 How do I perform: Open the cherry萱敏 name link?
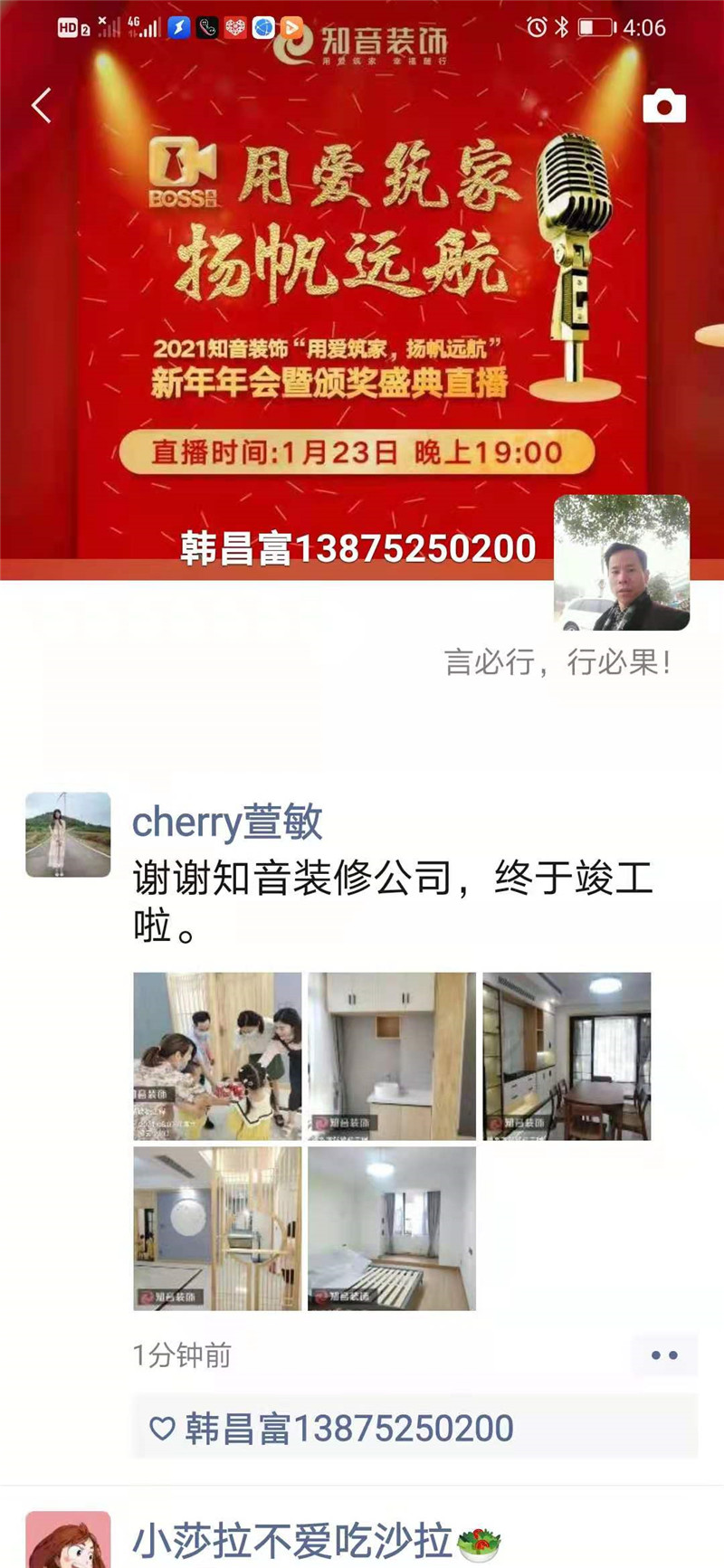coord(227,822)
